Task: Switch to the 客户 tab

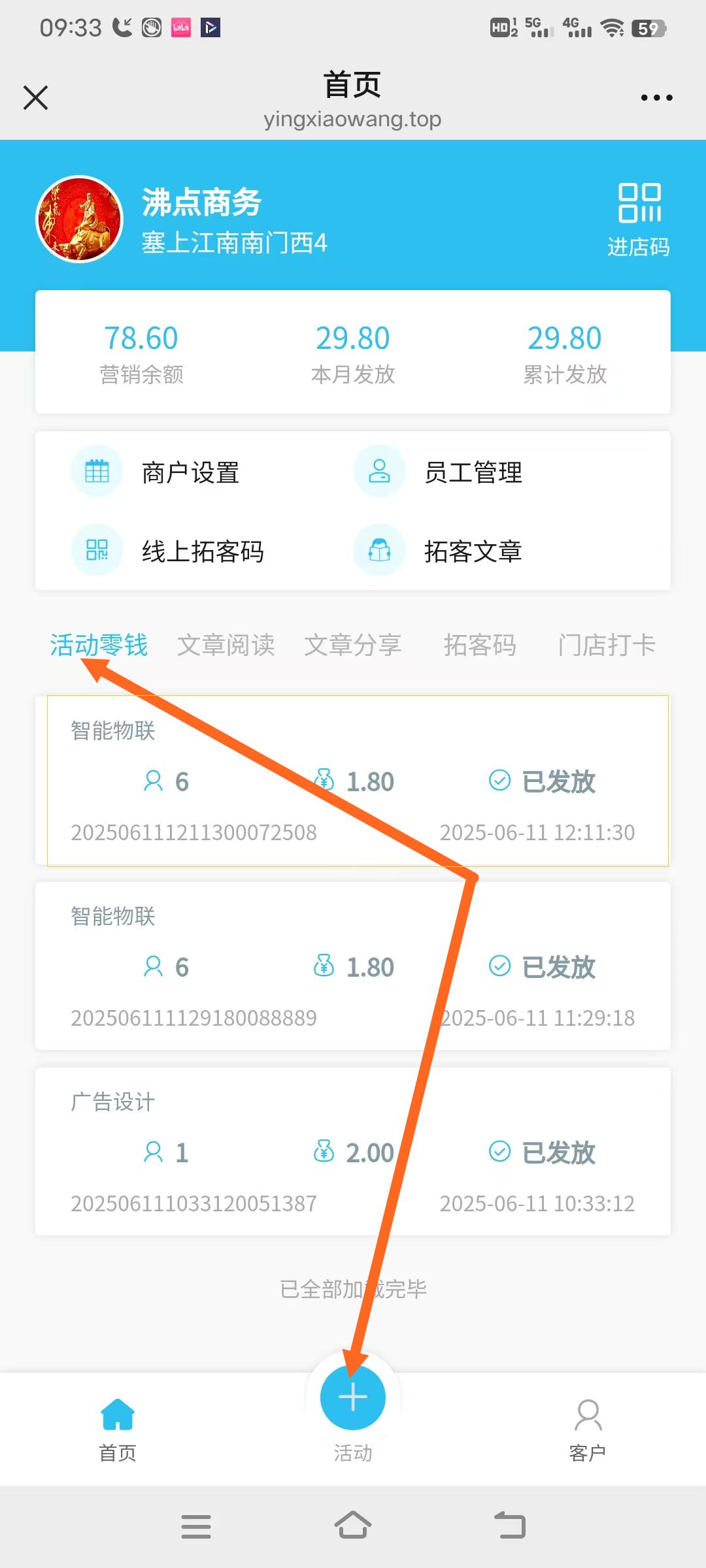Action: point(588,1429)
